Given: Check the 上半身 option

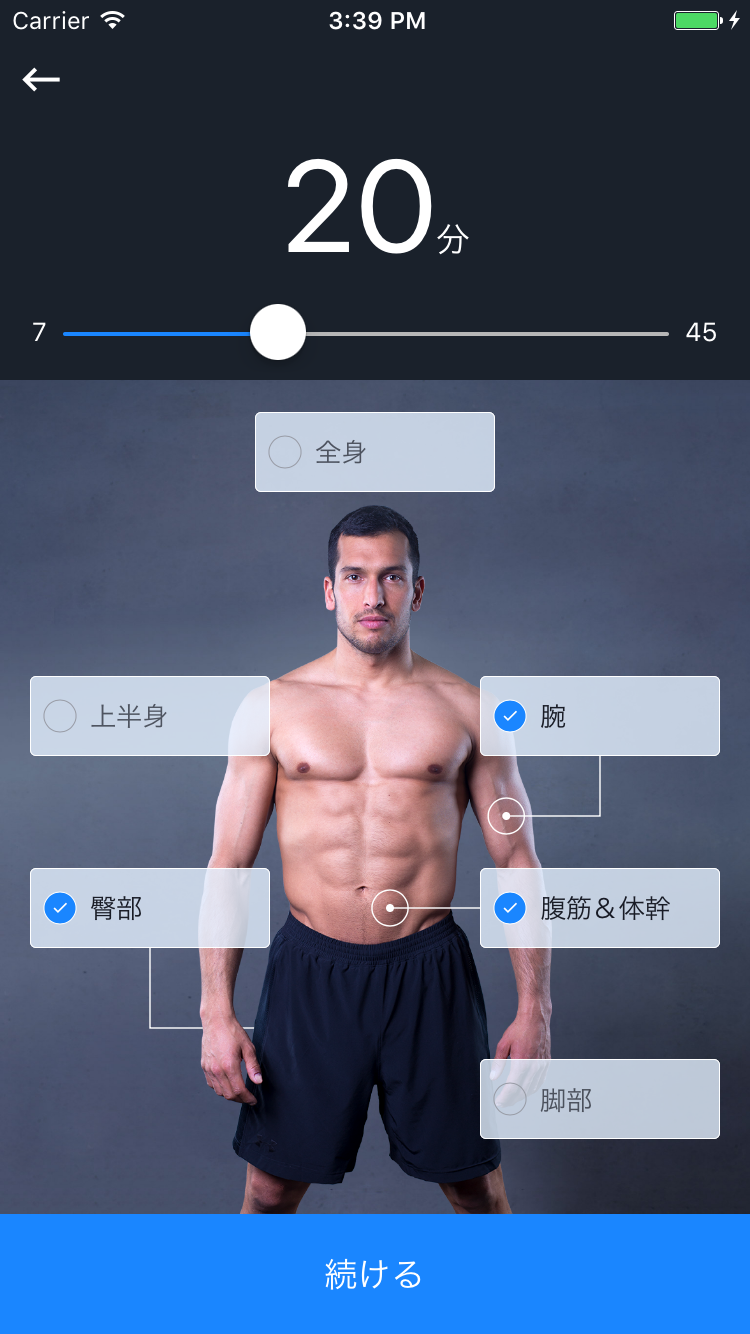Looking at the screenshot, I should (x=150, y=716).
